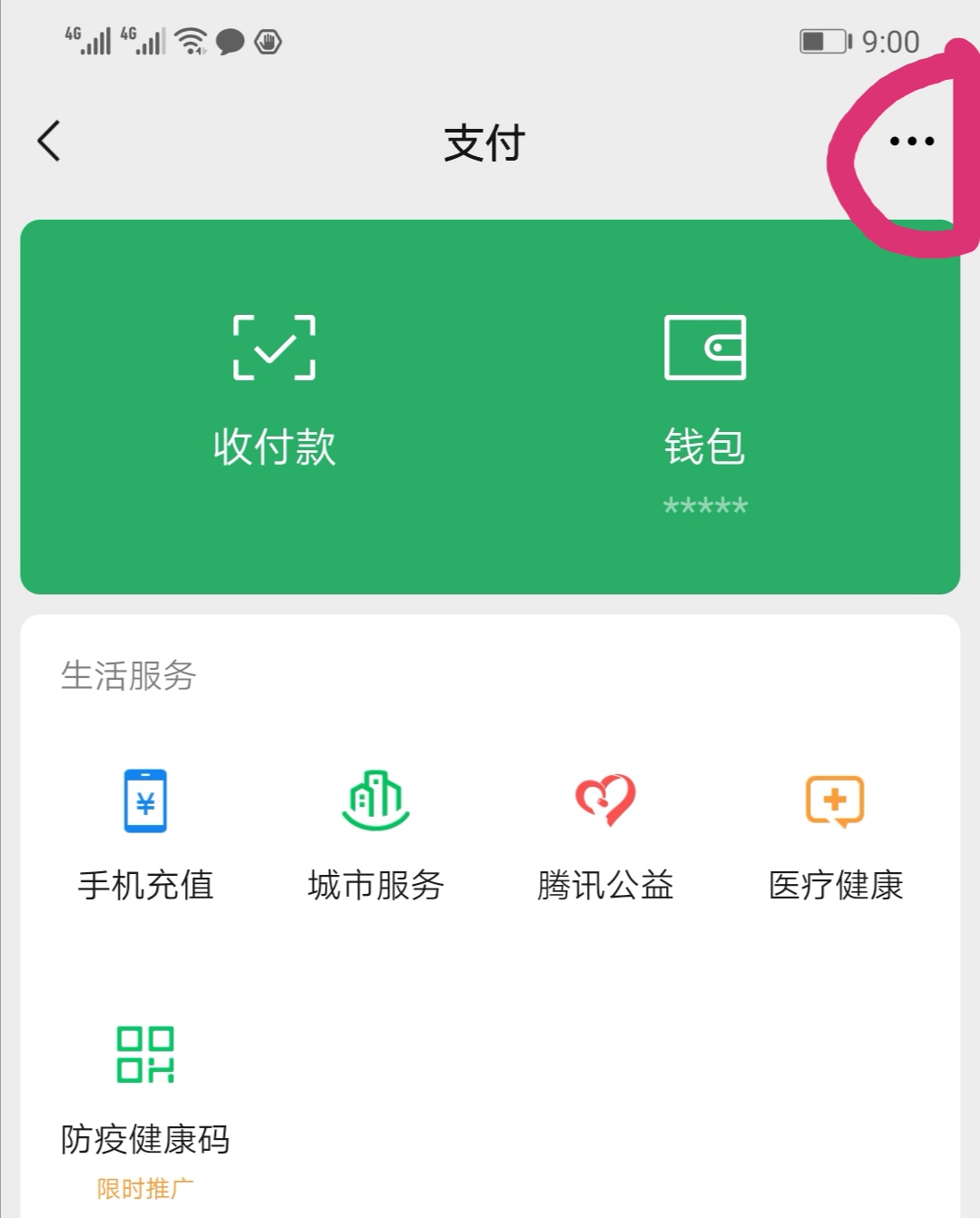
Task: Go back from the 支付 page
Action: pos(50,142)
